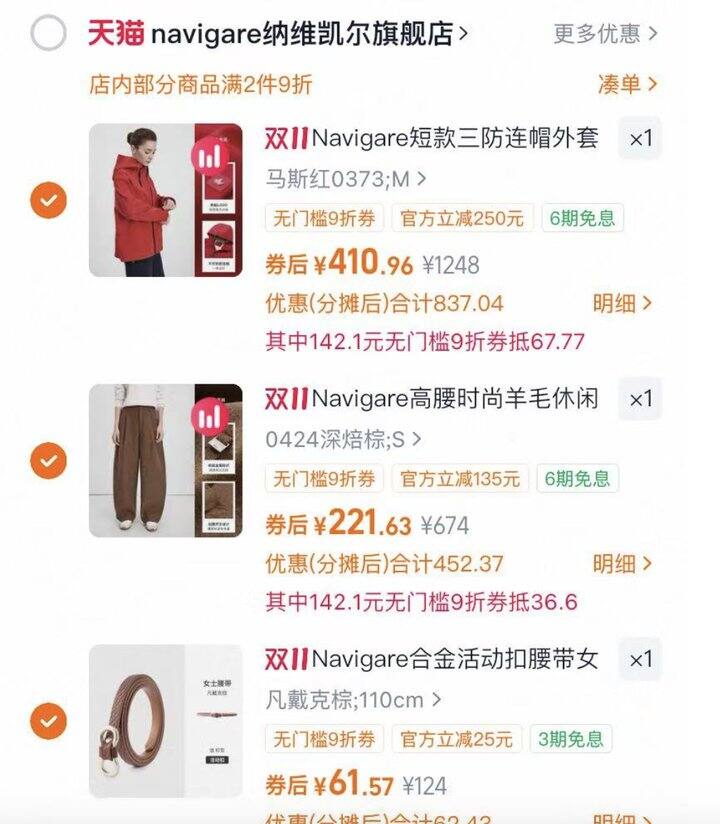Change the 0424深焙棕;S variant option
This screenshot has height=824, width=720.
pyautogui.click(x=343, y=439)
